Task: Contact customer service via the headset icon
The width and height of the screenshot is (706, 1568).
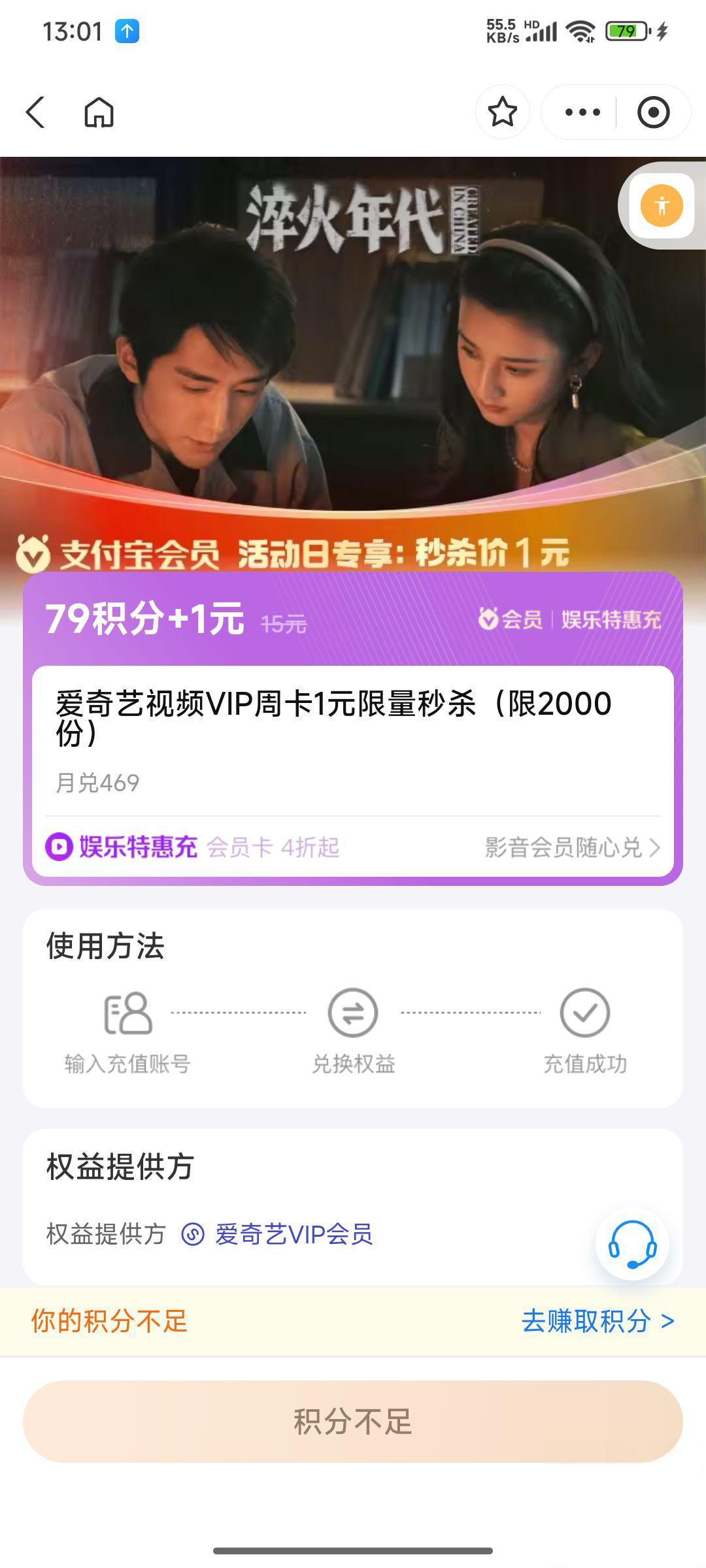Action: pos(631,1244)
